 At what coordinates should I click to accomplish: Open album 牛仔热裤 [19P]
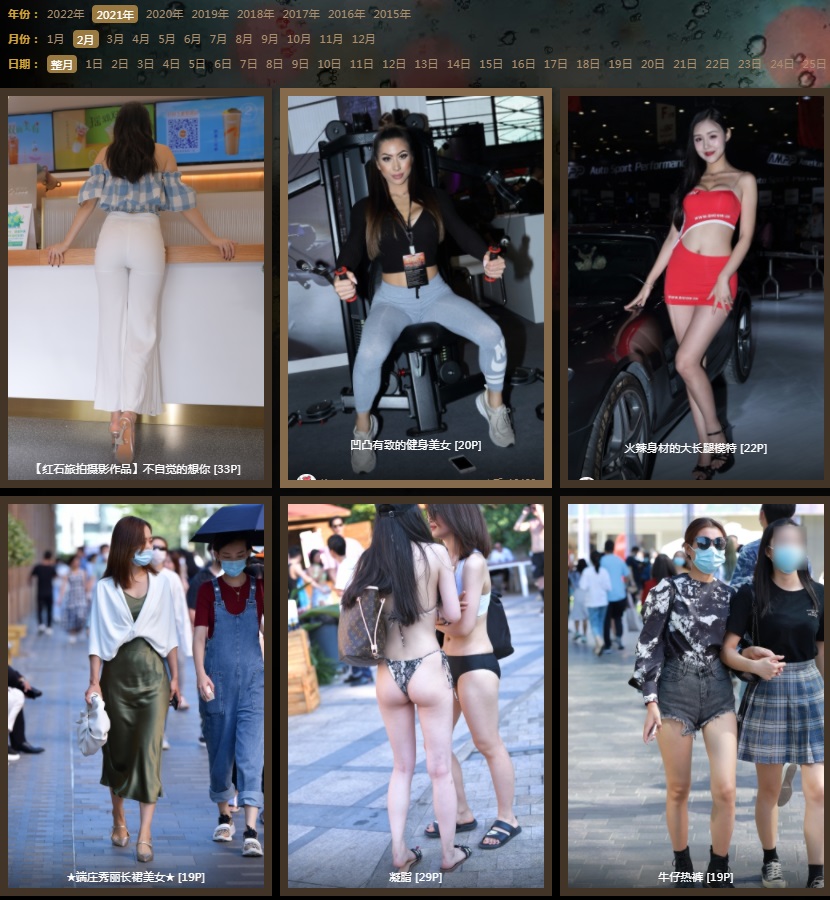click(x=696, y=877)
